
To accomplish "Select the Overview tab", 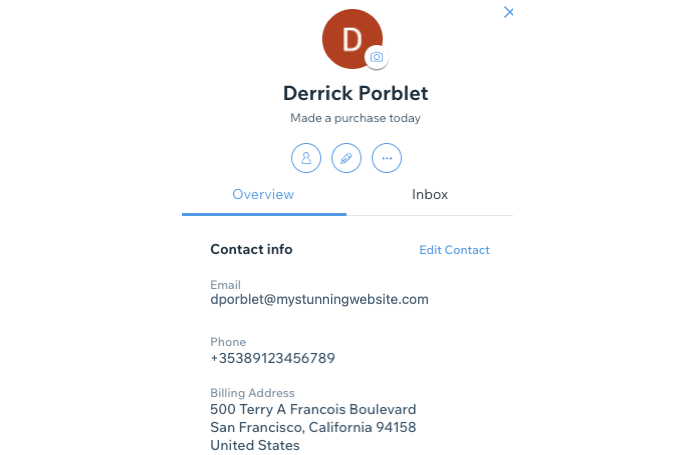I will [263, 194].
